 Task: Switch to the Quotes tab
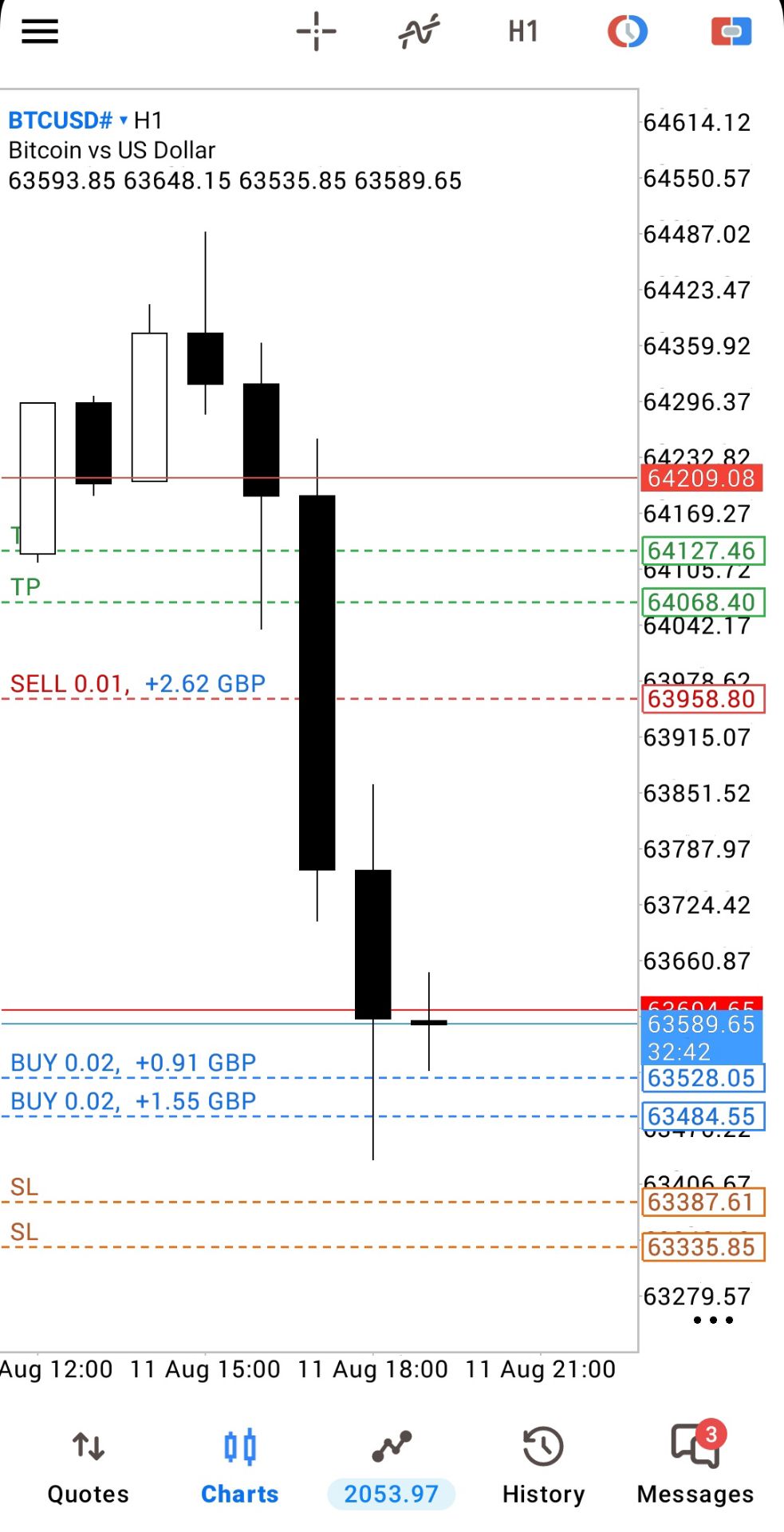click(x=88, y=1468)
